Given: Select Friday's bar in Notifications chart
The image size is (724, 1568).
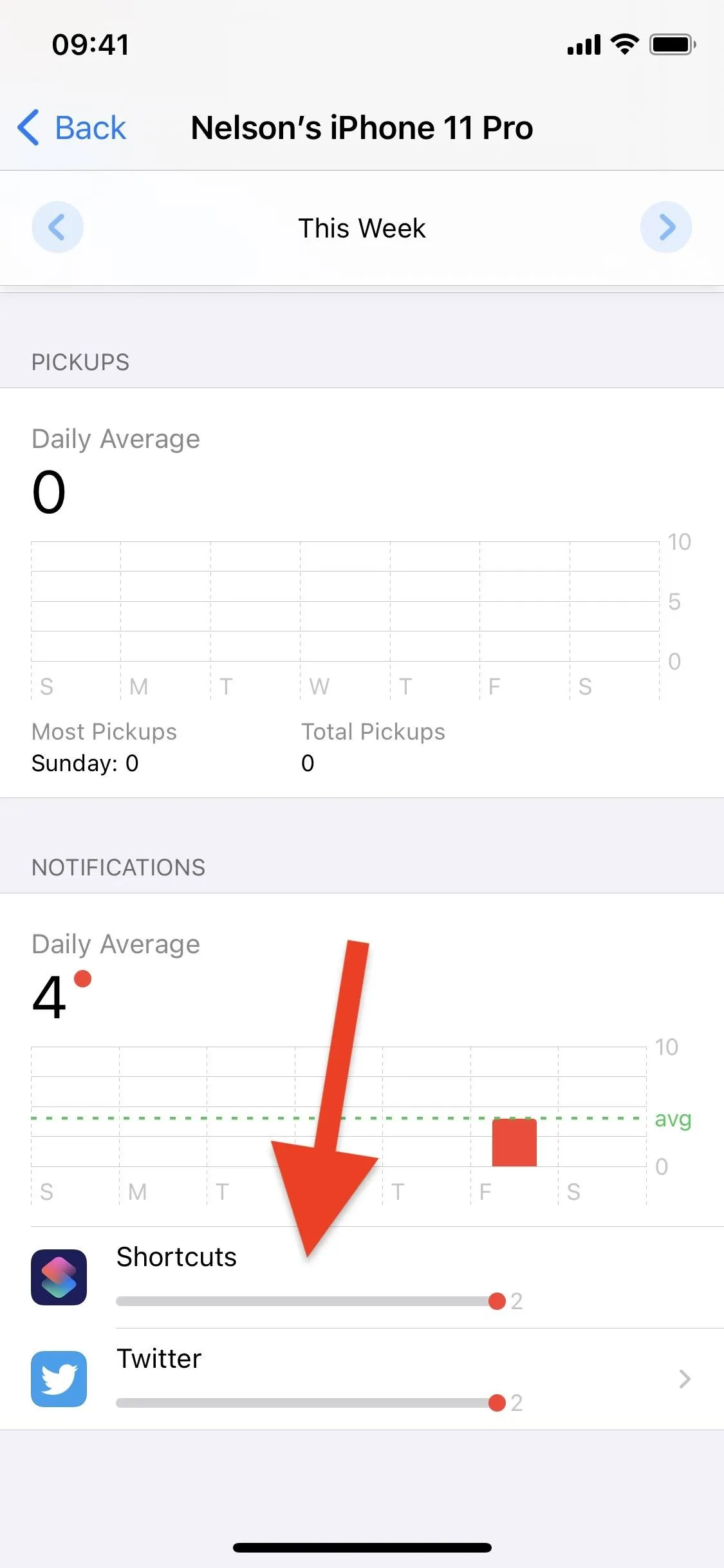Looking at the screenshot, I should (x=514, y=1143).
